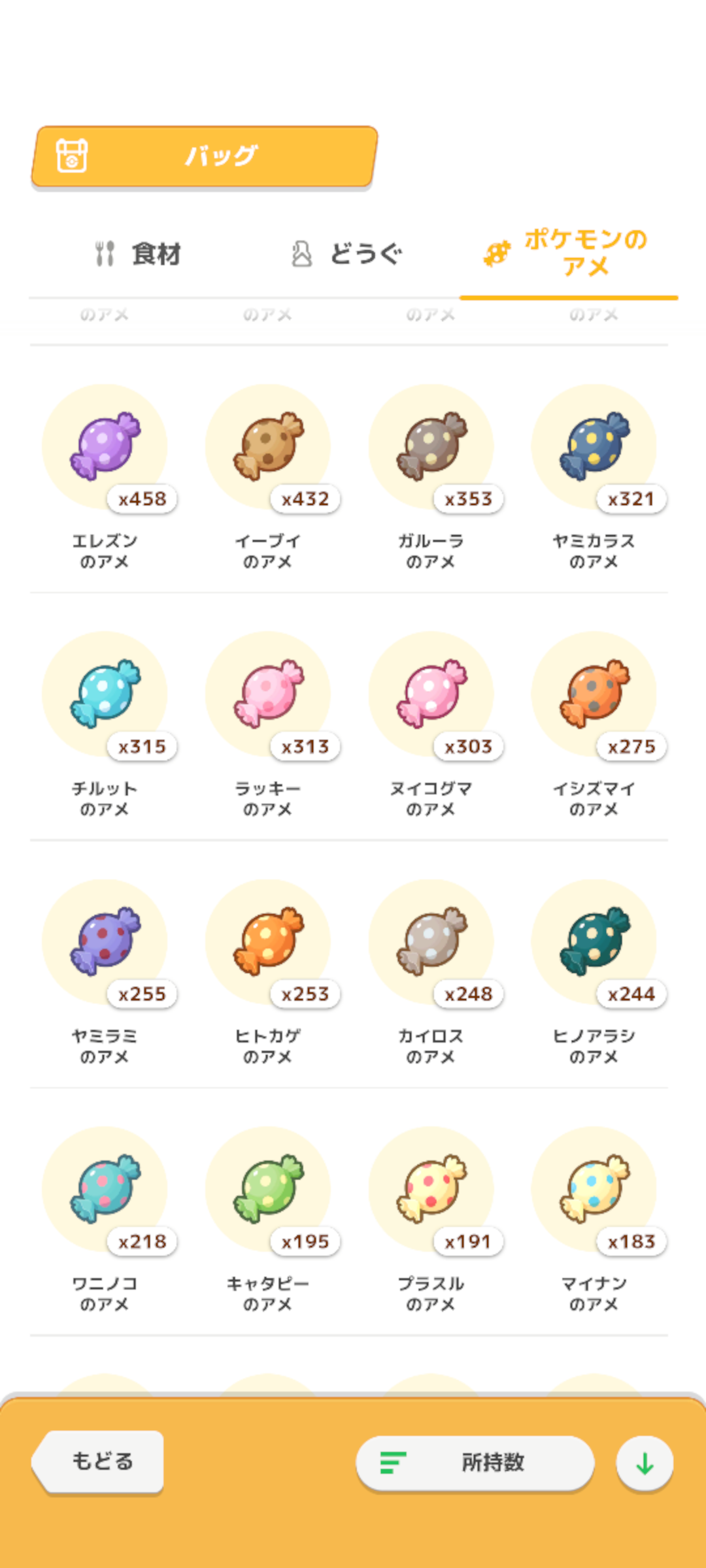The width and height of the screenshot is (706, 1568).
Task: Open マイナンのアメ item
Action: coord(594,1190)
